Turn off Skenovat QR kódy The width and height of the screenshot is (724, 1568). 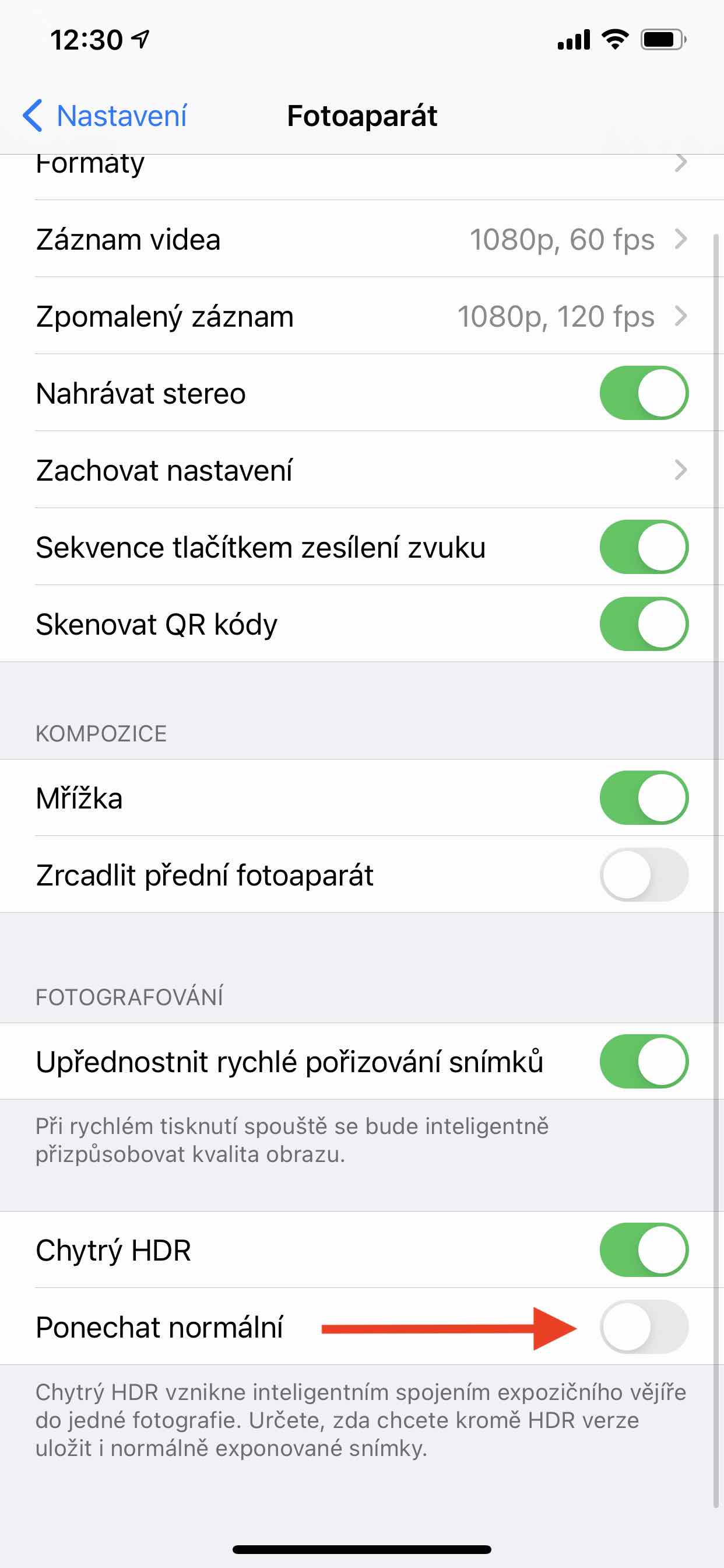(644, 624)
